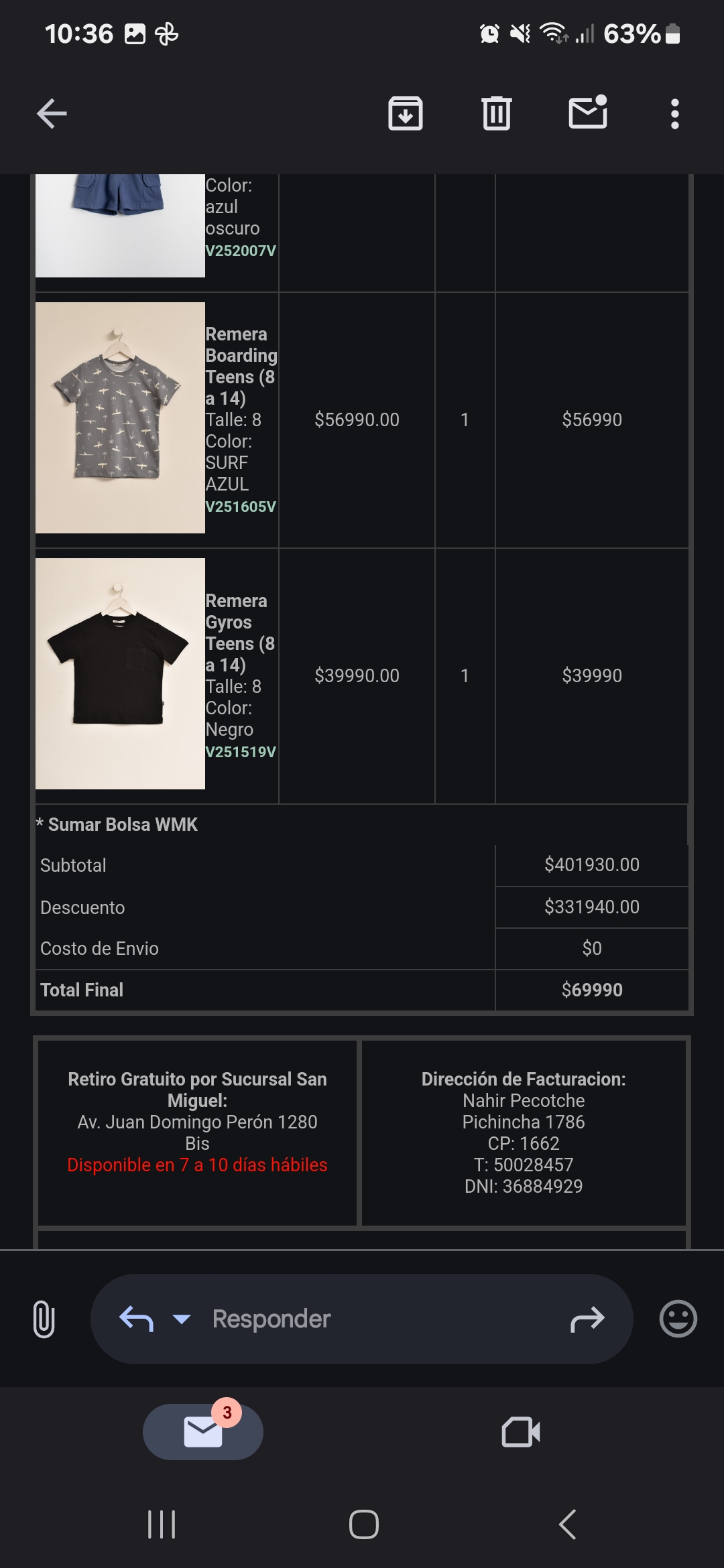Go to the system home screen
Viewport: 724px width, 1568px height.
point(363,1524)
